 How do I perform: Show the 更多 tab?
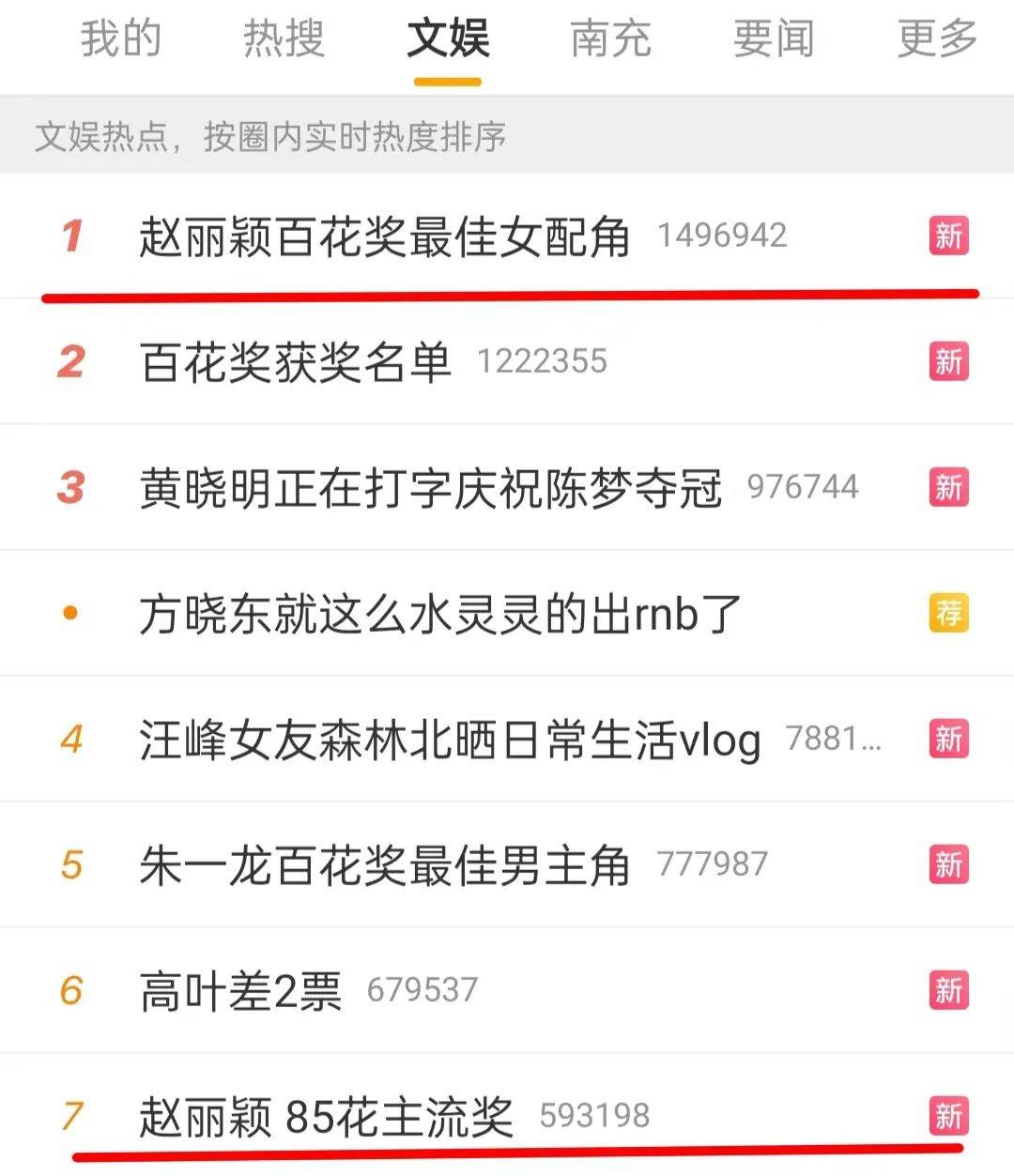click(x=937, y=39)
